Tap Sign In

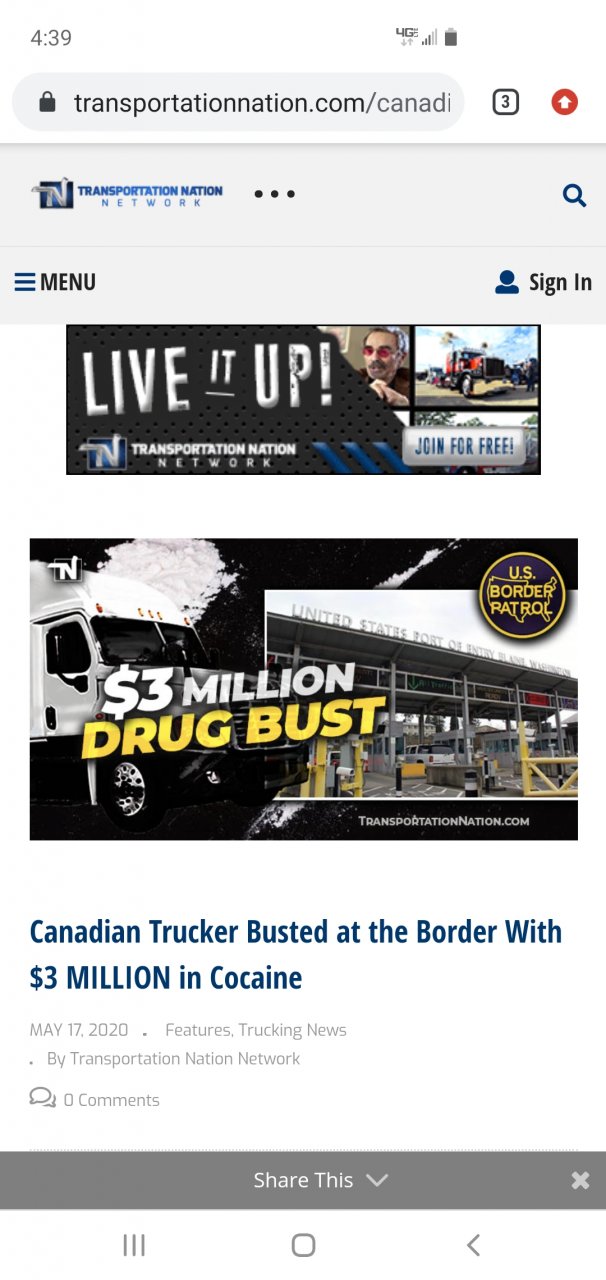544,283
